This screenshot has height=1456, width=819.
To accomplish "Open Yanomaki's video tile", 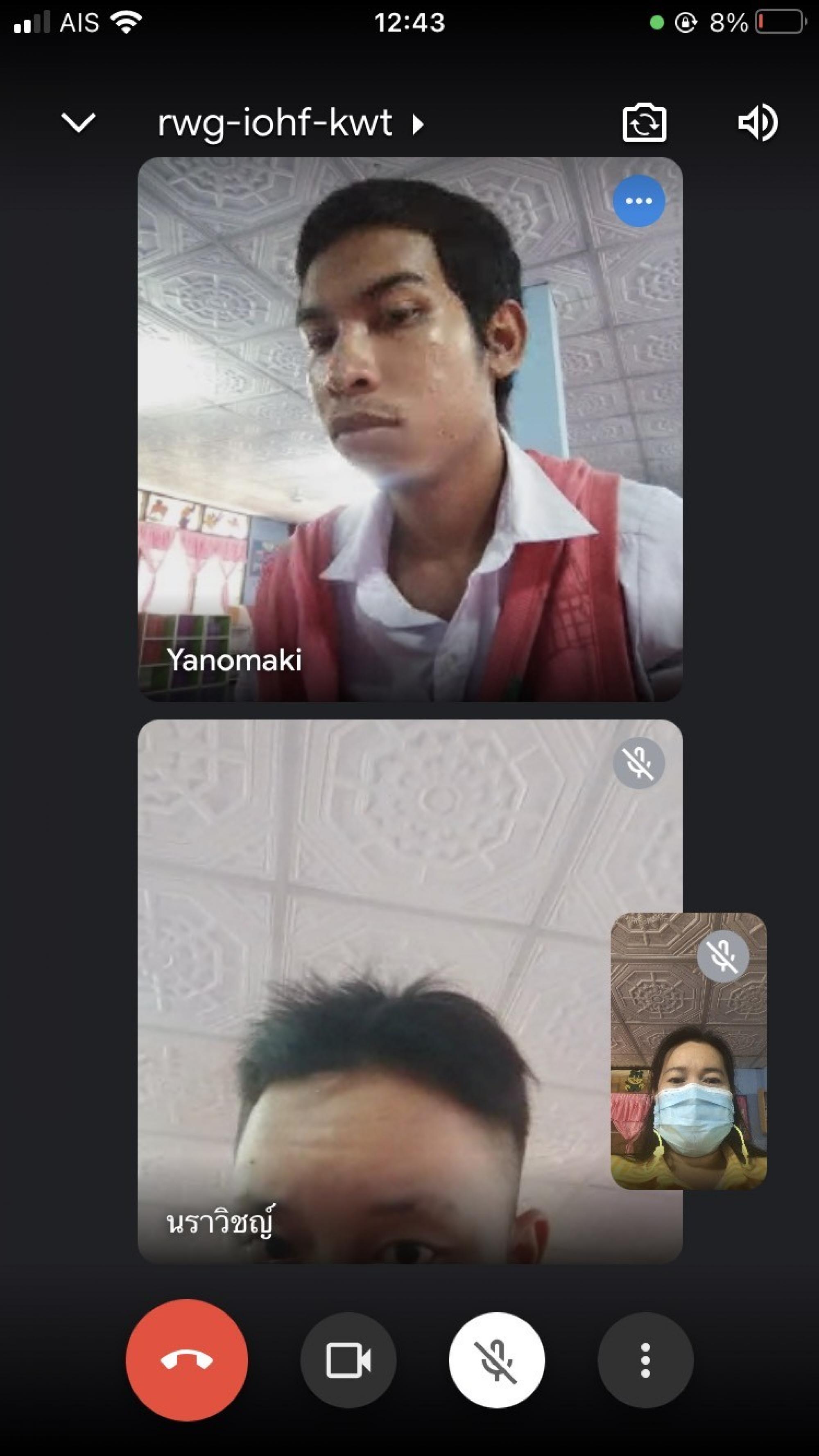I will [x=409, y=429].
